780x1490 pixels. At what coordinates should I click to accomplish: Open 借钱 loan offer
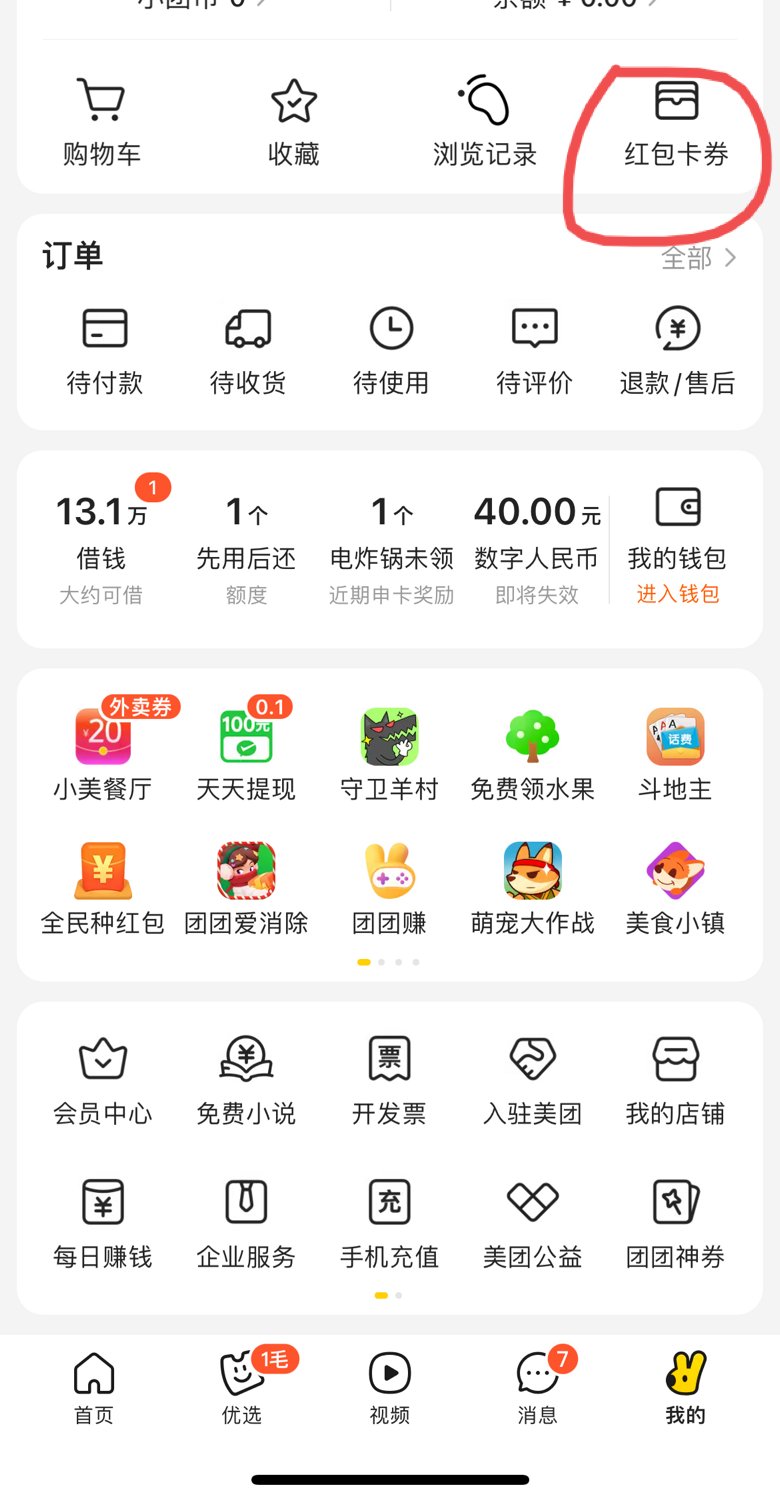(101, 545)
